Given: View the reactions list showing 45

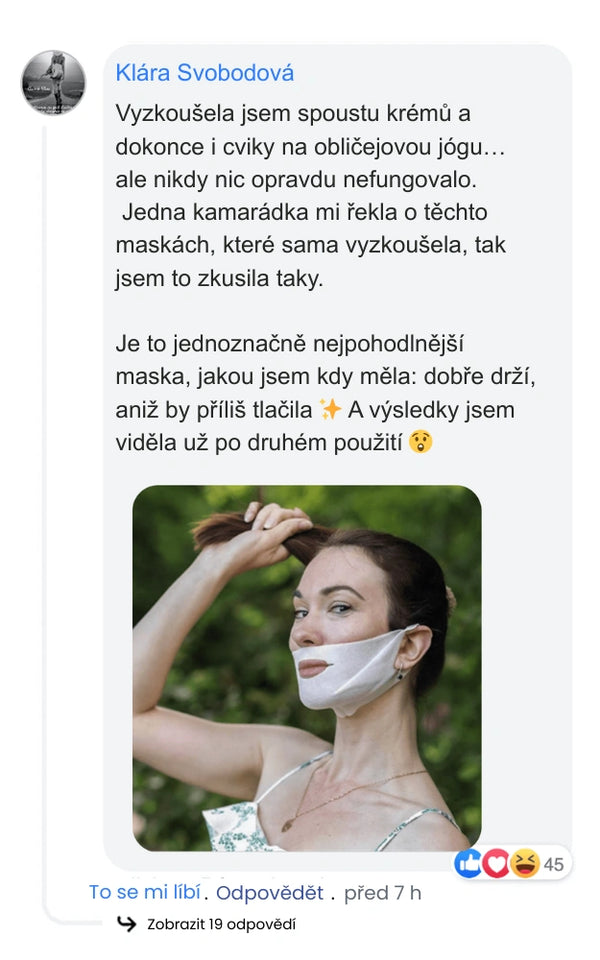Looking at the screenshot, I should coord(511,864).
